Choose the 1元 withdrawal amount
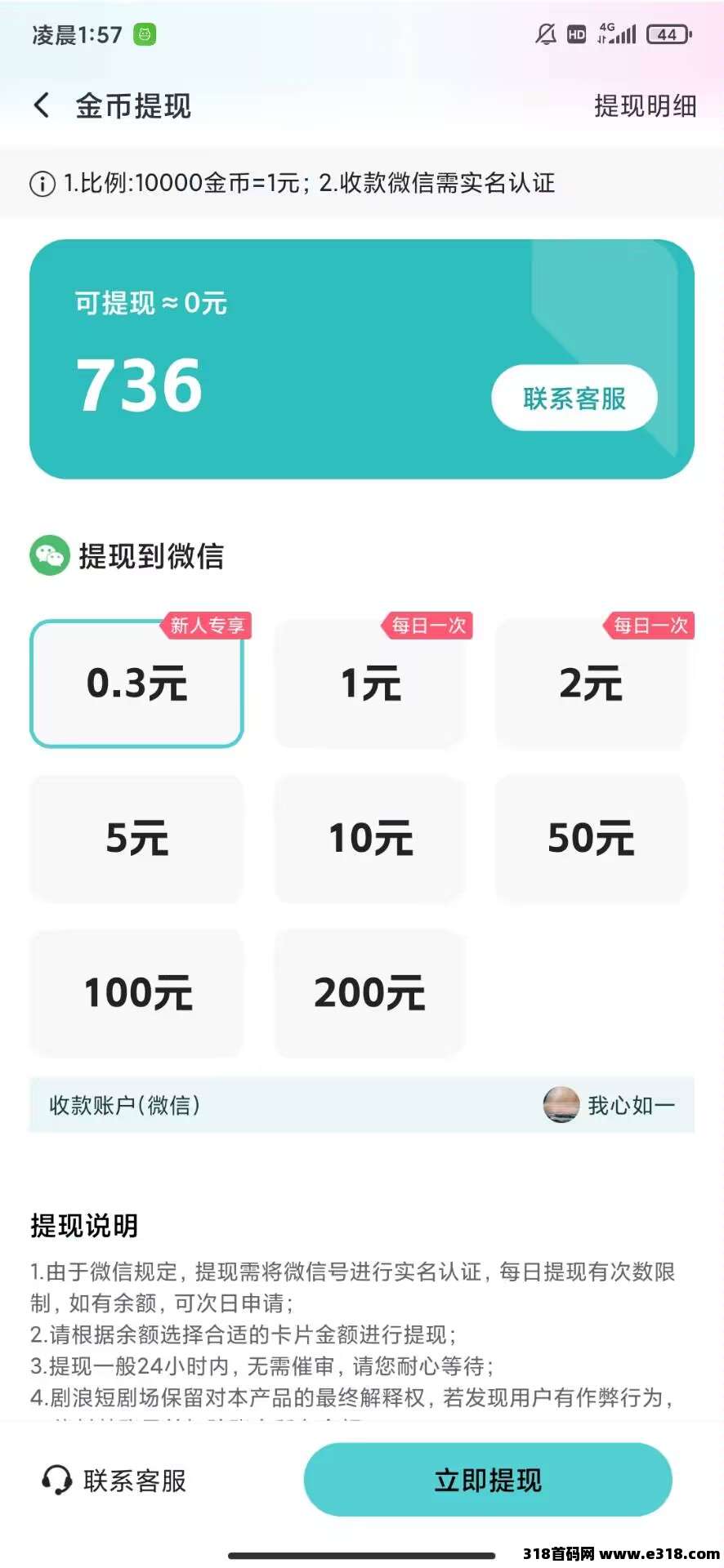This screenshot has height=1568, width=724. [x=371, y=684]
